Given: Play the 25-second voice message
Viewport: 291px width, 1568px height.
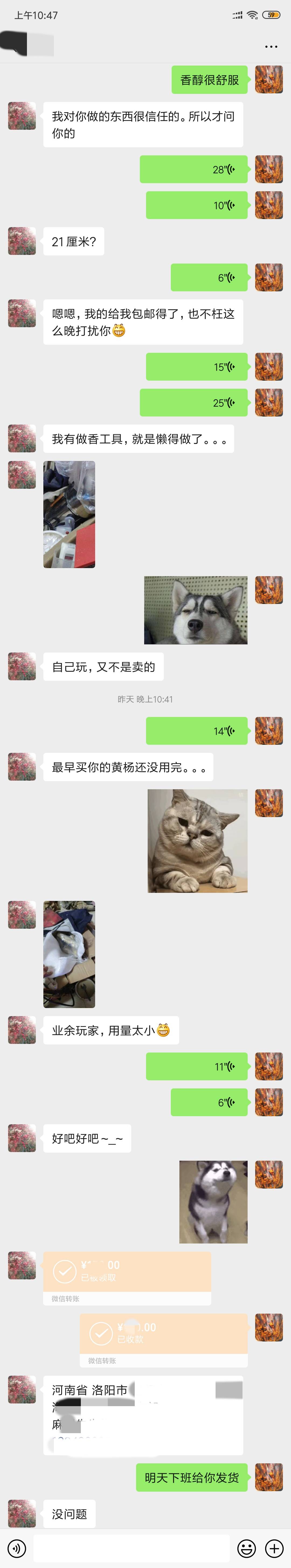Looking at the screenshot, I should 194,402.
